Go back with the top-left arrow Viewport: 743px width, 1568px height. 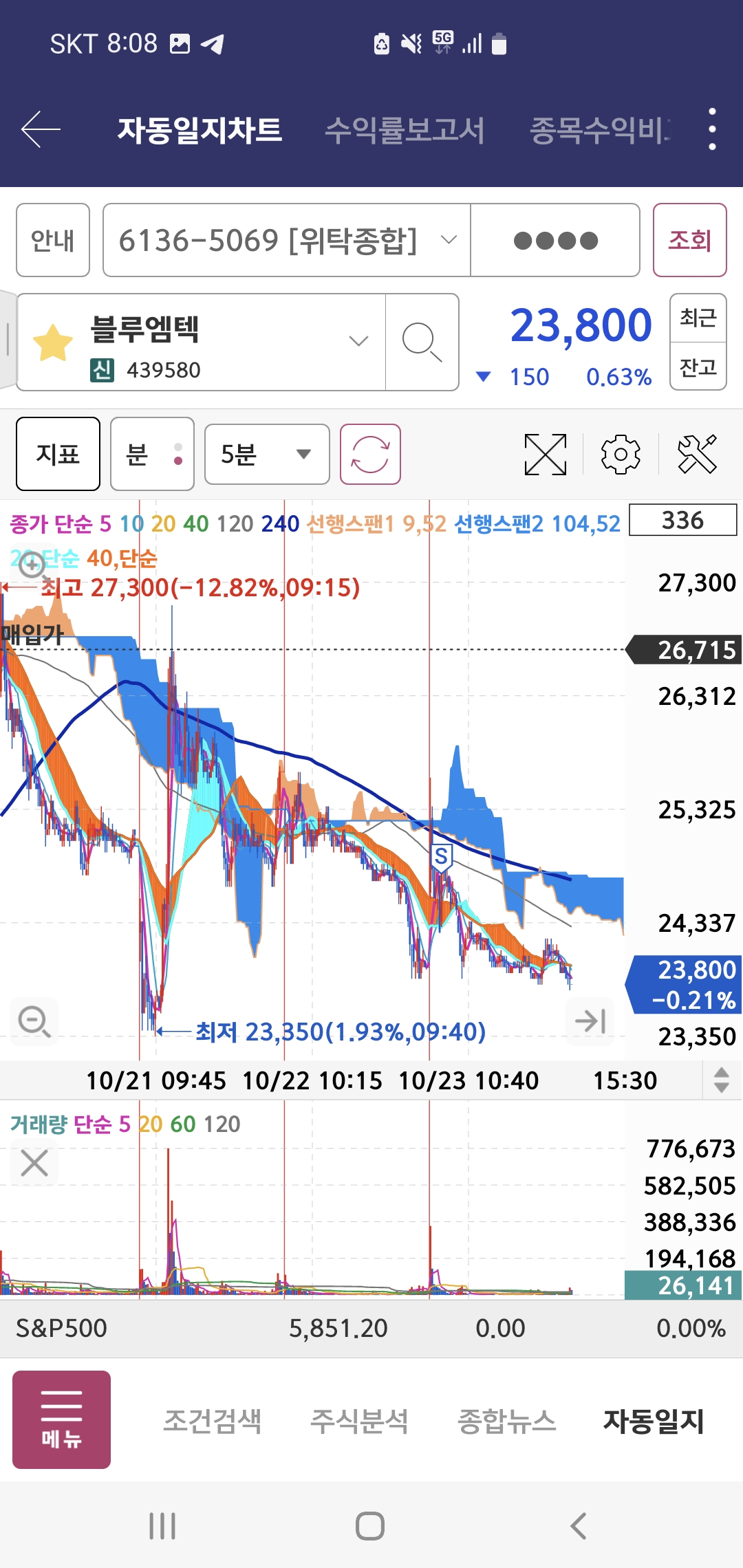[41, 129]
